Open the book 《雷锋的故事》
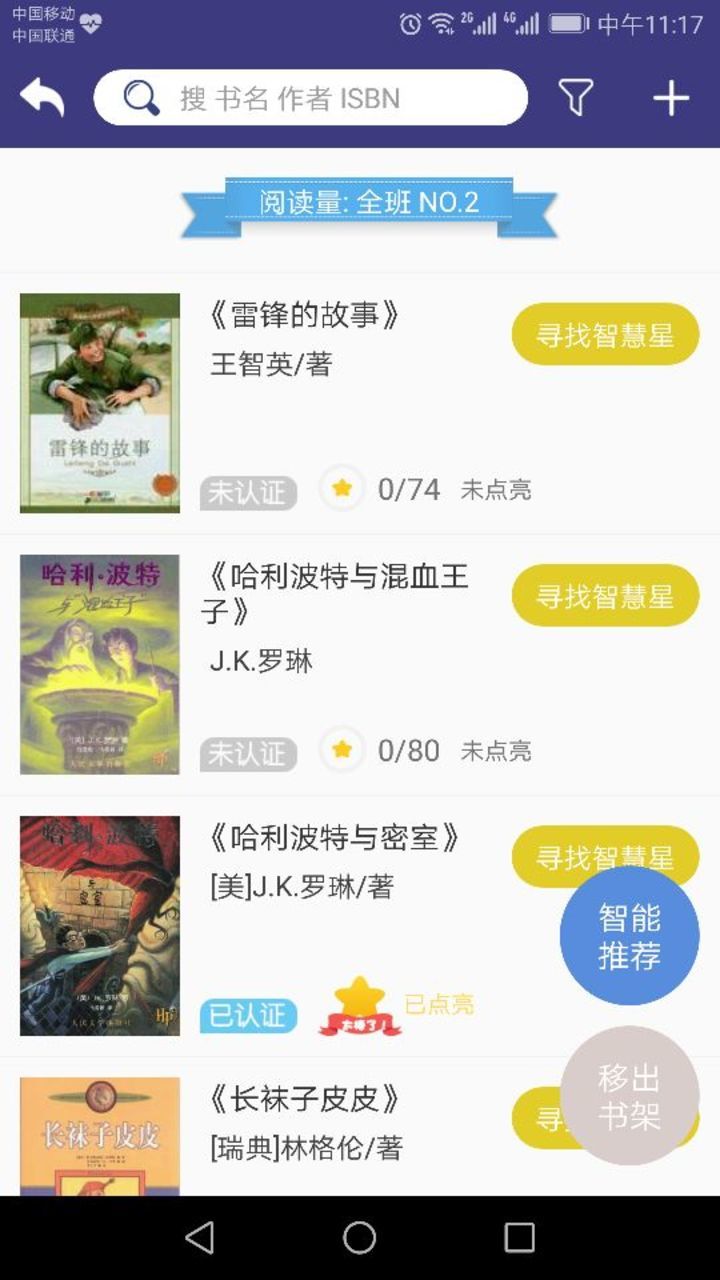 click(303, 316)
